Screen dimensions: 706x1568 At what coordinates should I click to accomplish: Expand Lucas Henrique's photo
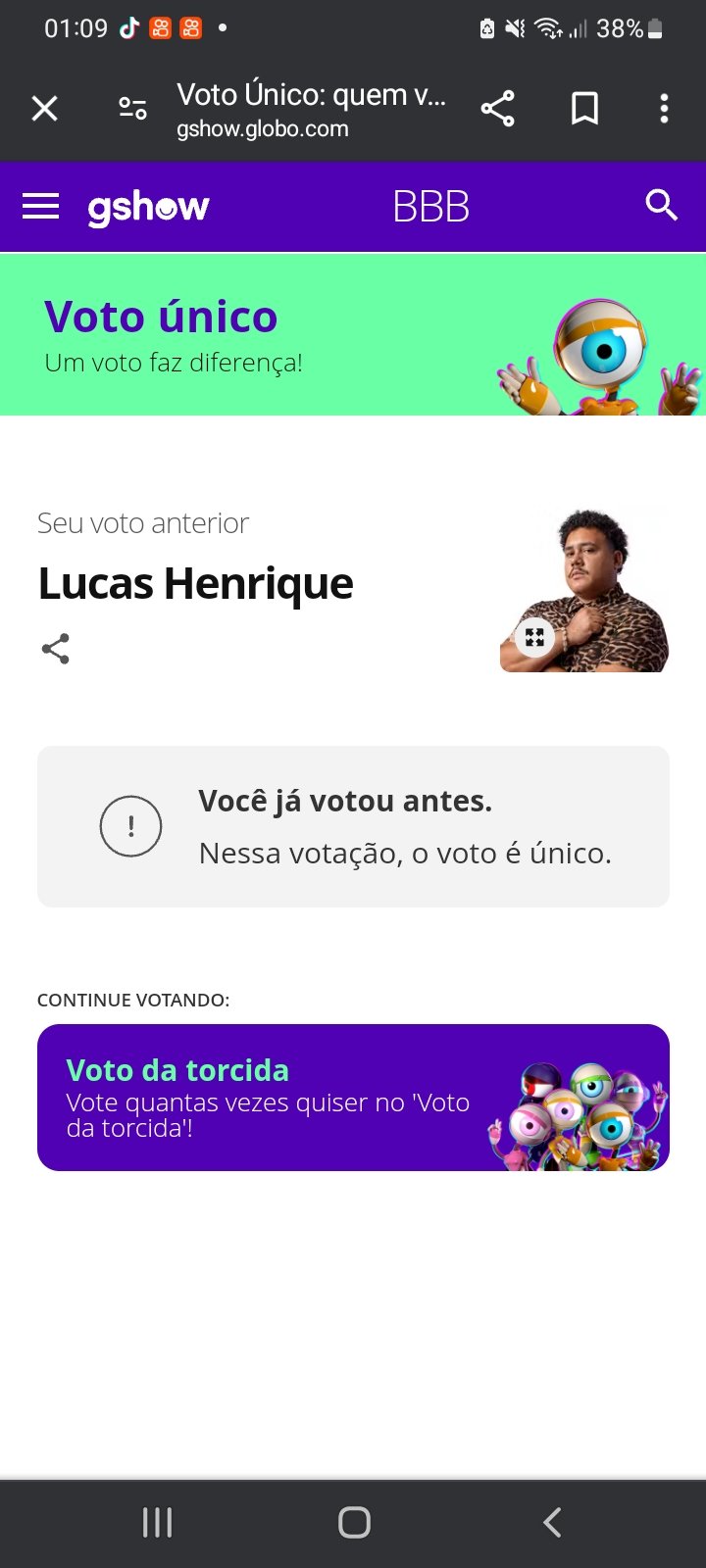[x=534, y=638]
